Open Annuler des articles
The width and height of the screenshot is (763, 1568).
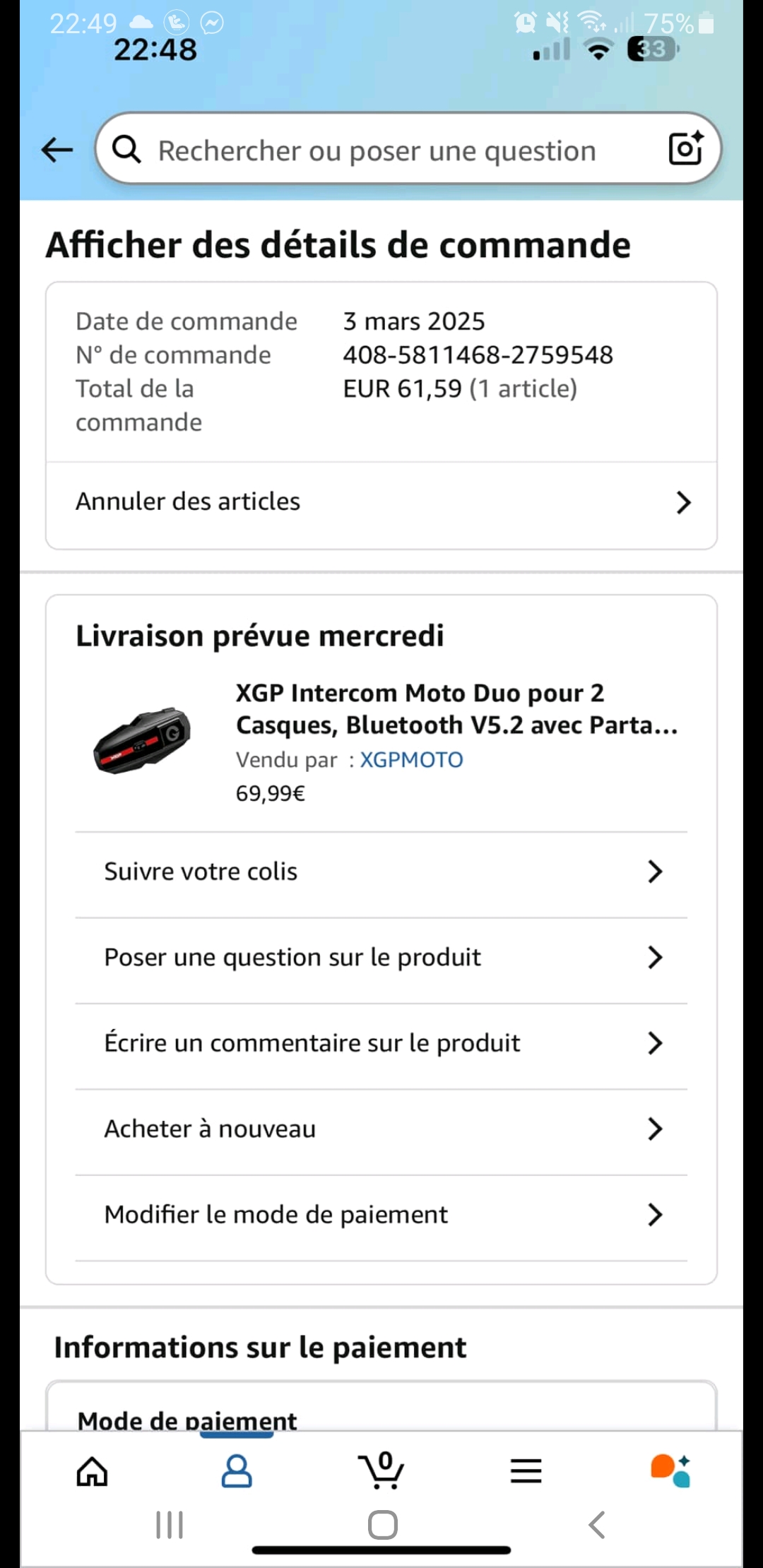coord(381,502)
